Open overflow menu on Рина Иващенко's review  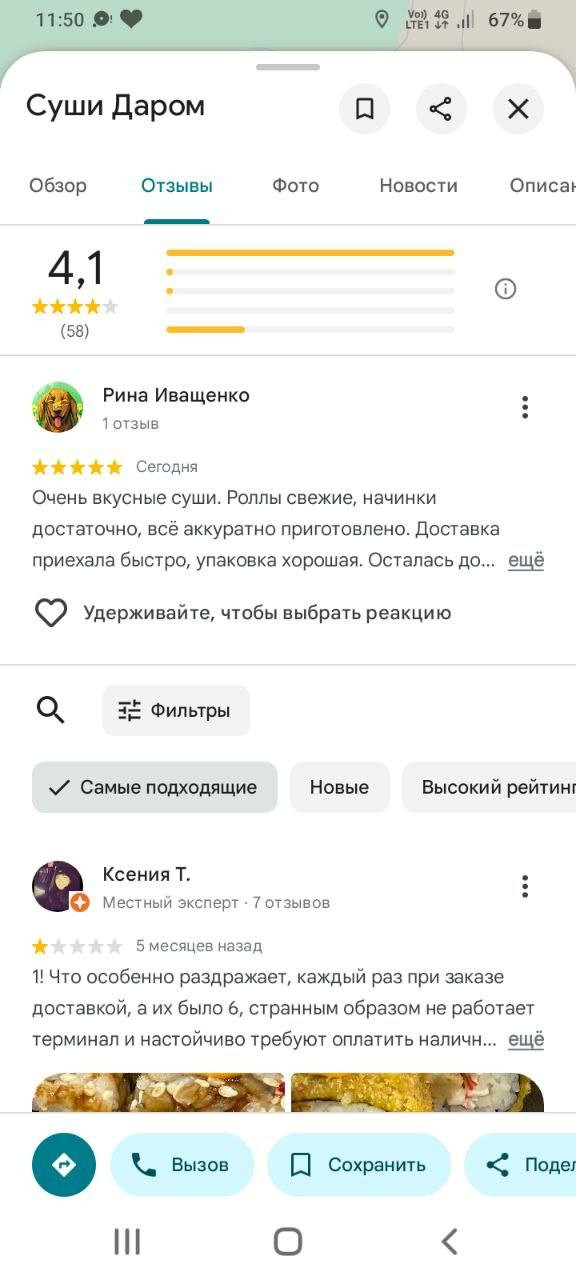tap(525, 407)
